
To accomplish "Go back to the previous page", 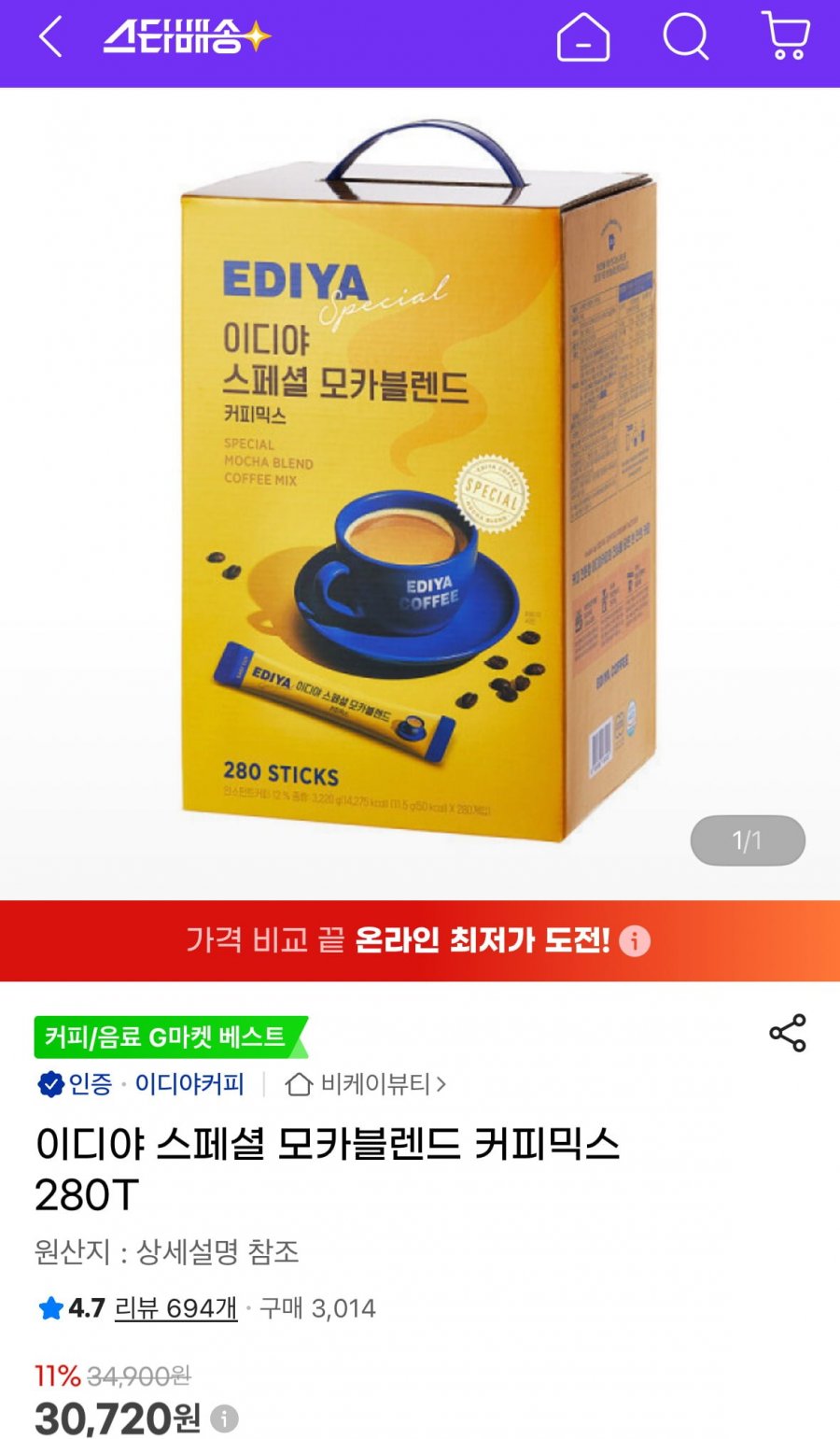I will 50,38.
